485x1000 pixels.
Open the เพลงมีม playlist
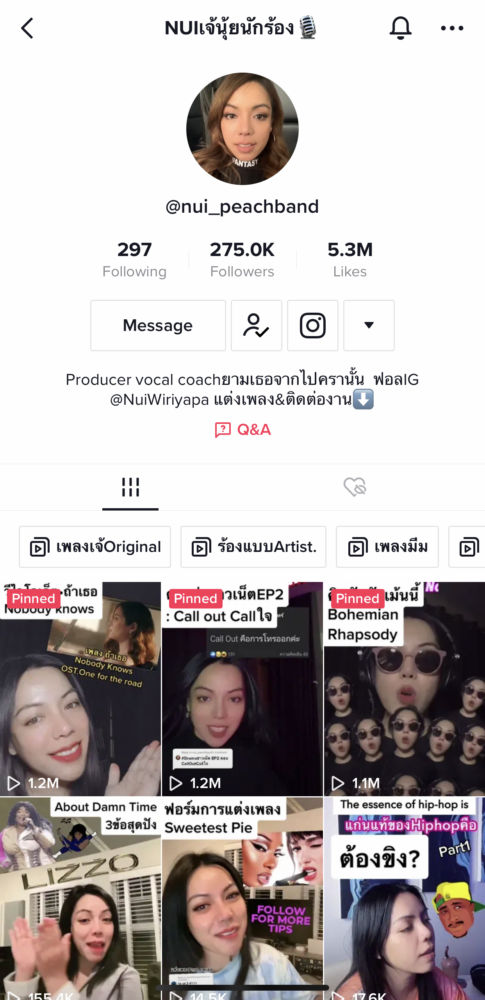tap(387, 547)
